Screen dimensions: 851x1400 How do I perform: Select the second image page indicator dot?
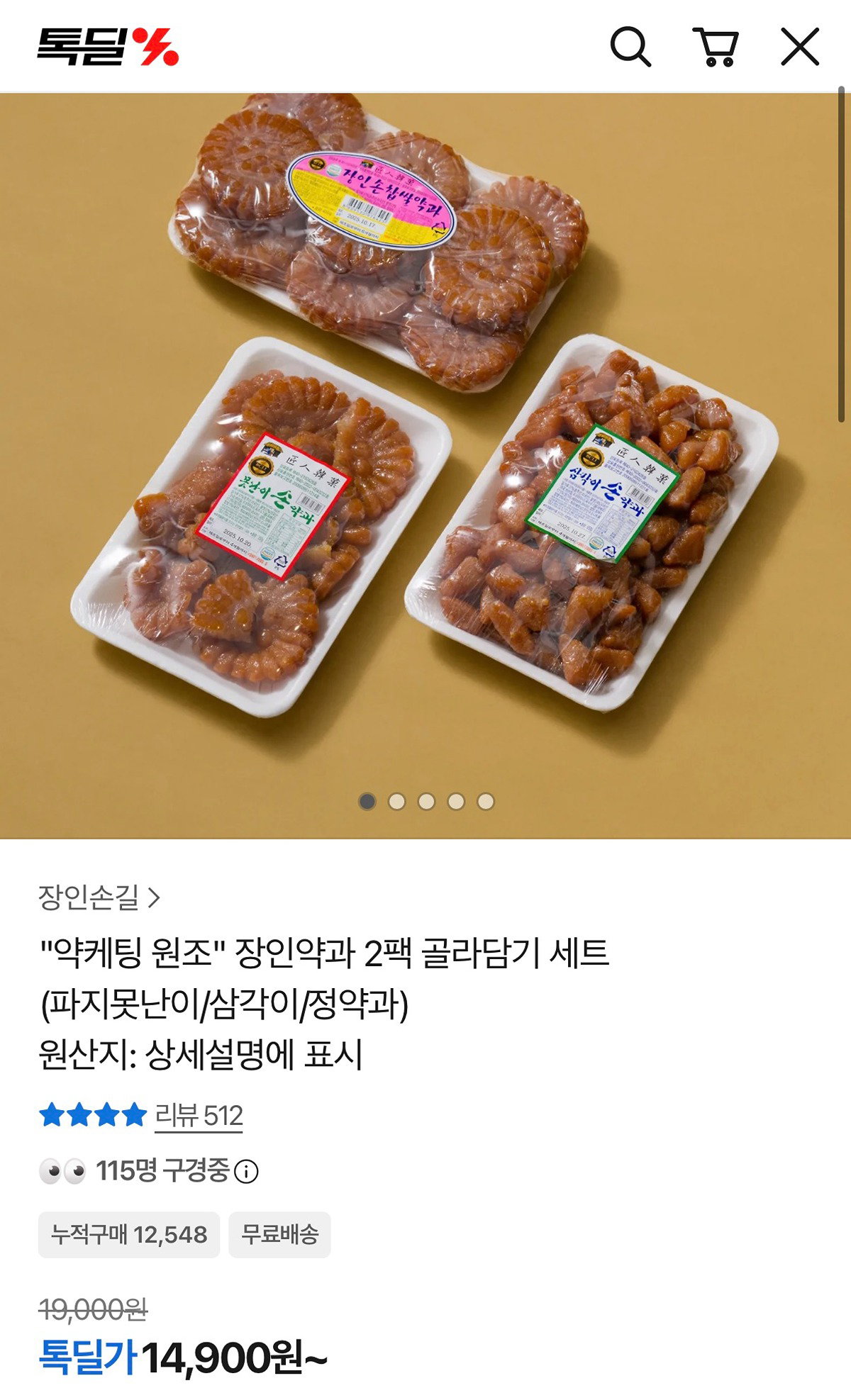coord(397,801)
